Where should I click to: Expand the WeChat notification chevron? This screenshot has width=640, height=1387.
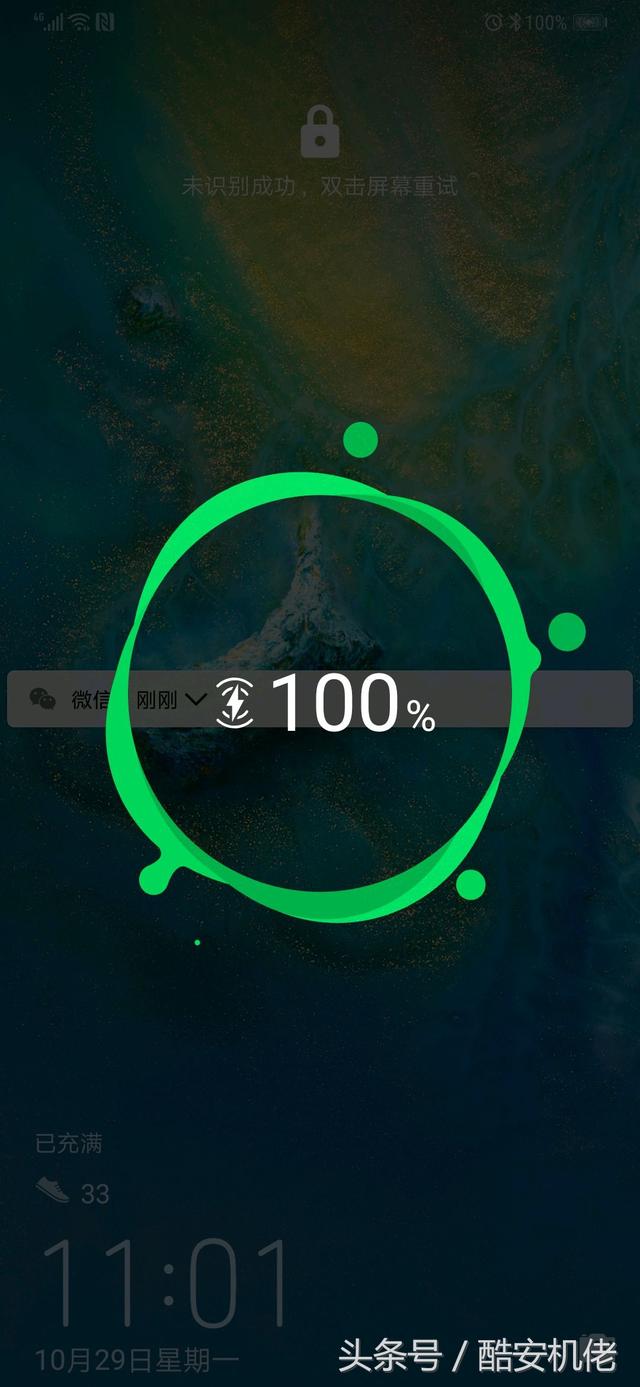pyautogui.click(x=197, y=699)
